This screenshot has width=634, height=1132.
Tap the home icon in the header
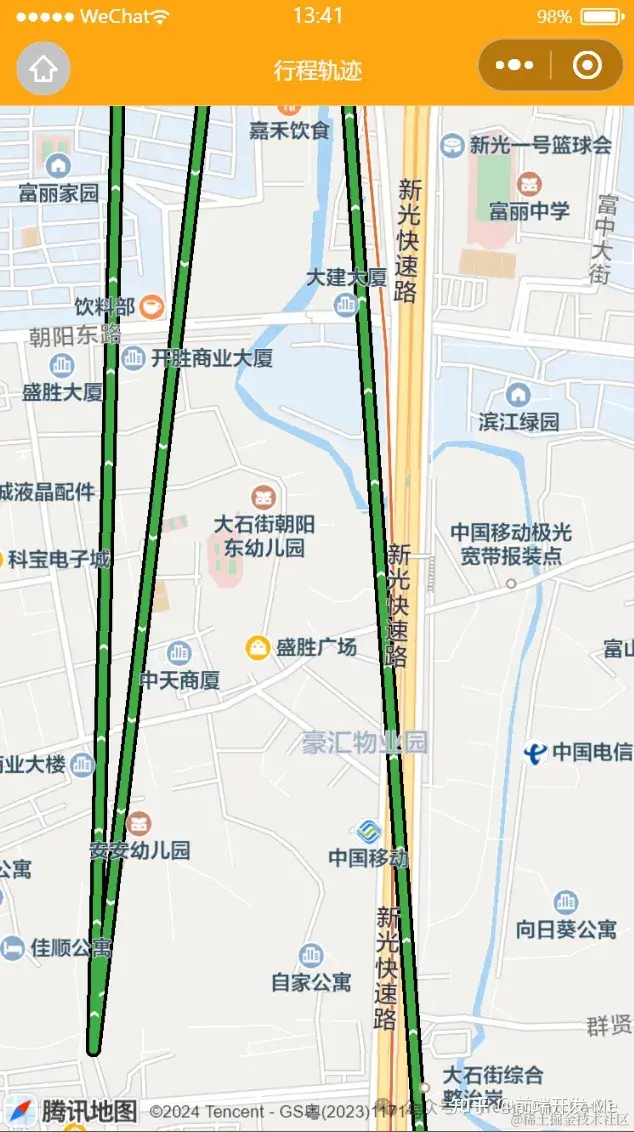(x=43, y=69)
